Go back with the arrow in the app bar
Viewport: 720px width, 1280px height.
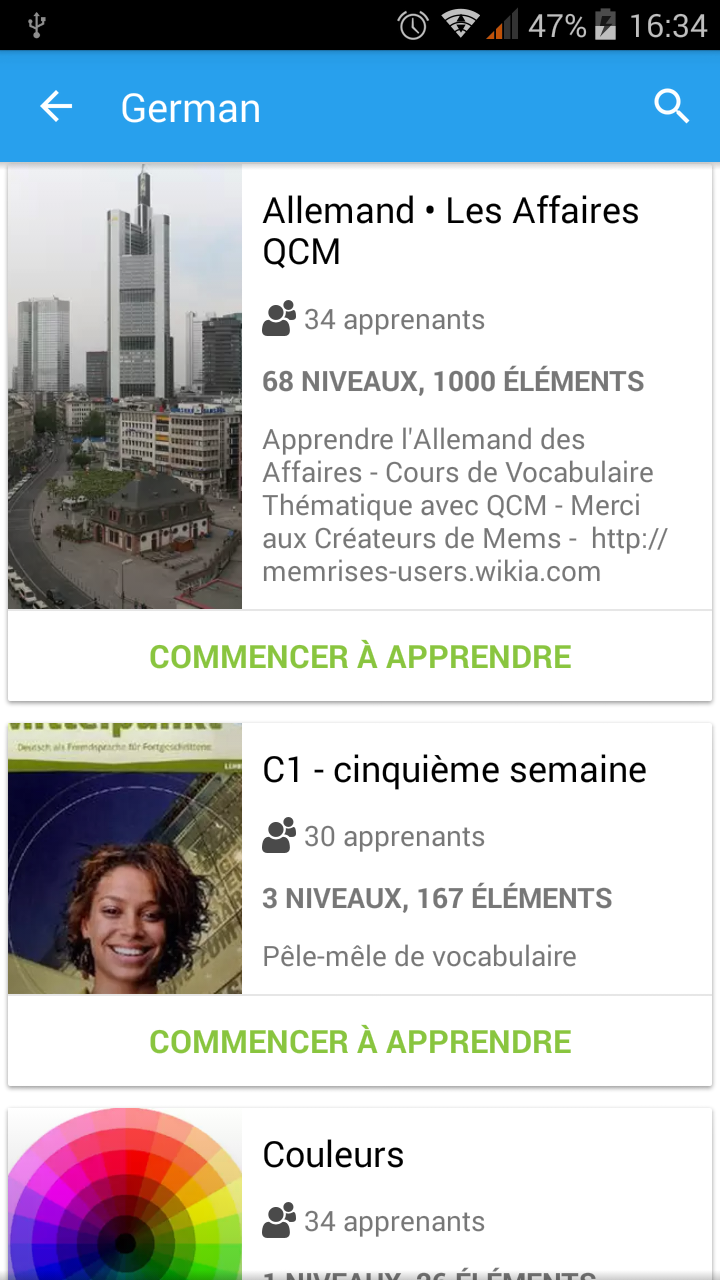pos(56,107)
